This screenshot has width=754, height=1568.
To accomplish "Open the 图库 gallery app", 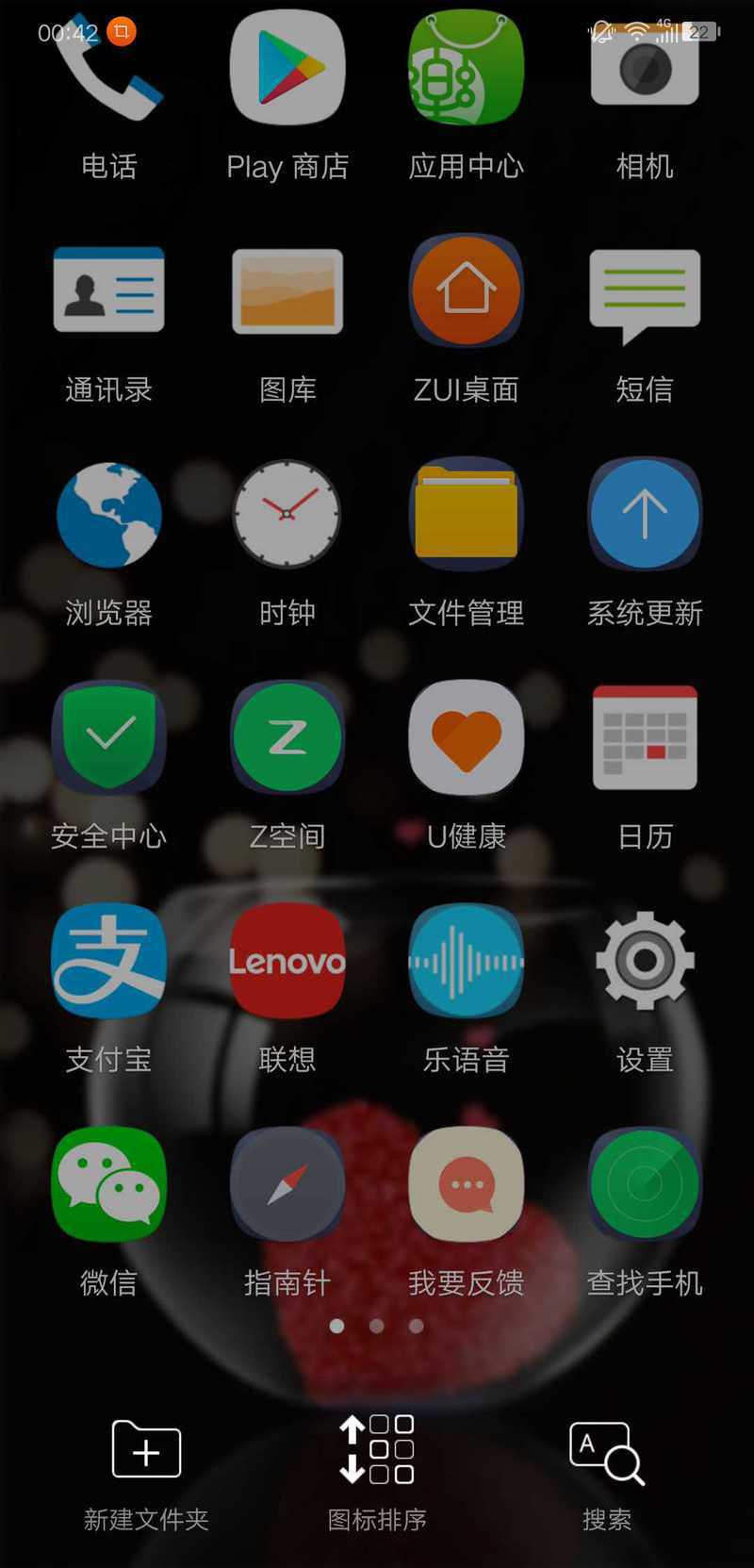I will [287, 290].
